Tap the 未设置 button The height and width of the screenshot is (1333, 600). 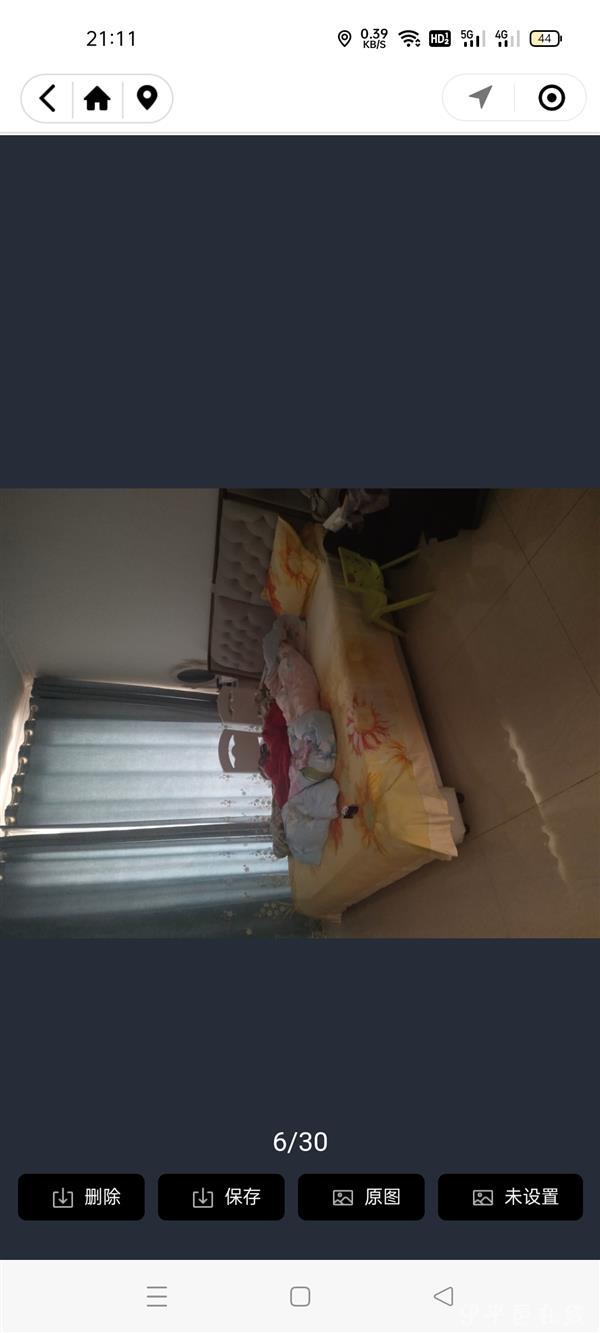tap(510, 1197)
